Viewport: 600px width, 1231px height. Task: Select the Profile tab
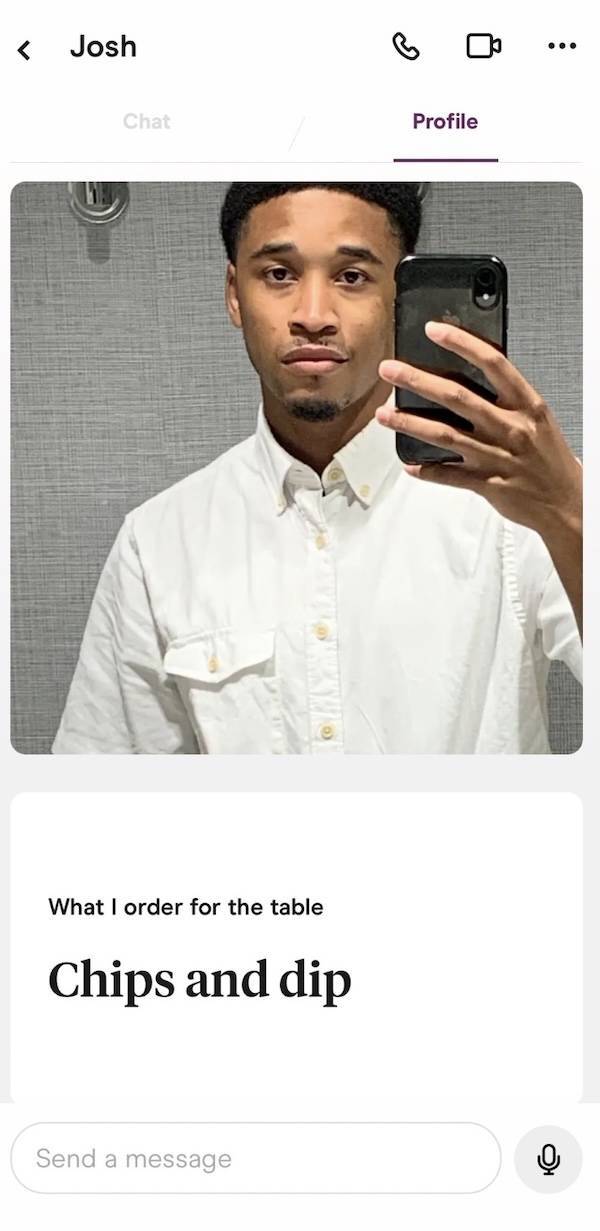pyautogui.click(x=445, y=122)
